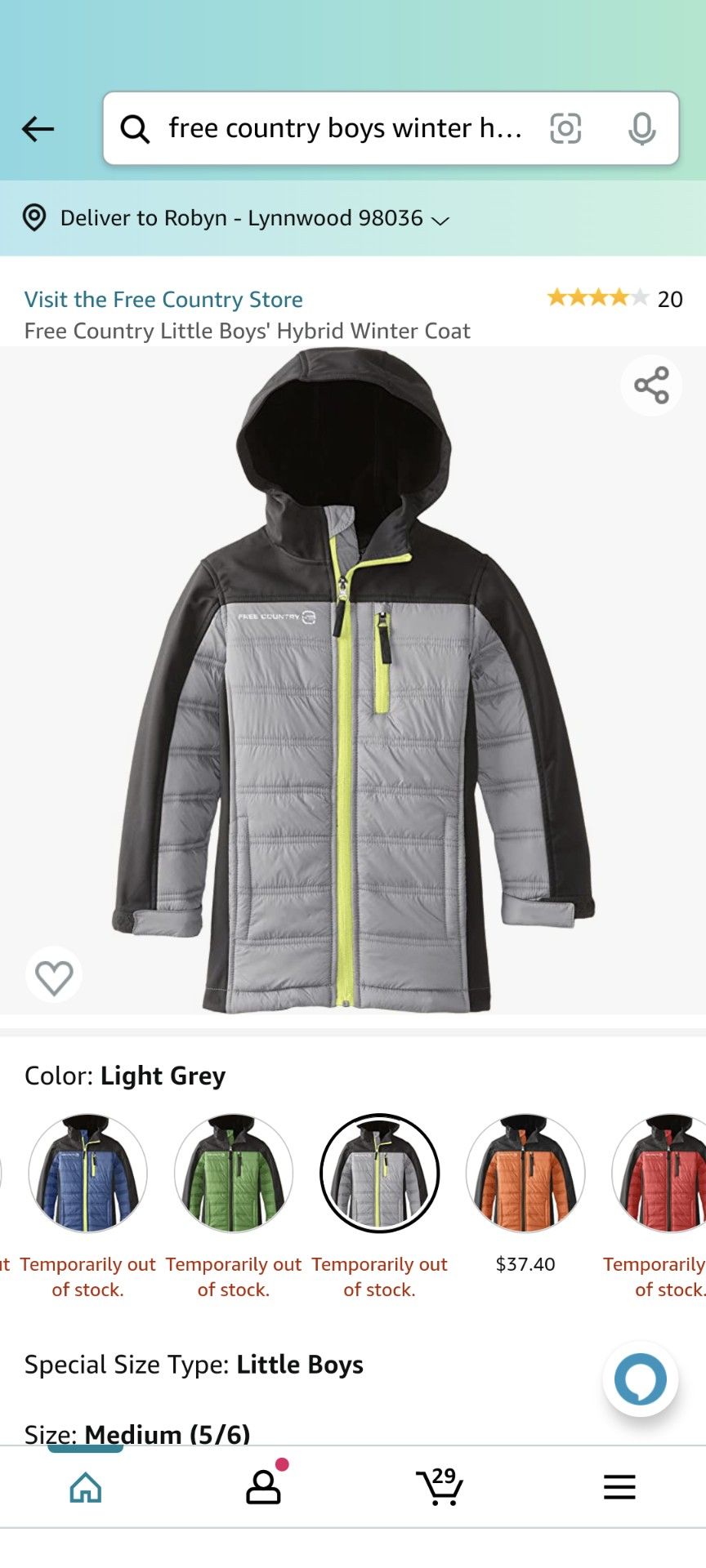The width and height of the screenshot is (706, 1568).
Task: Open the hamburger menu tab
Action: pos(619,1488)
